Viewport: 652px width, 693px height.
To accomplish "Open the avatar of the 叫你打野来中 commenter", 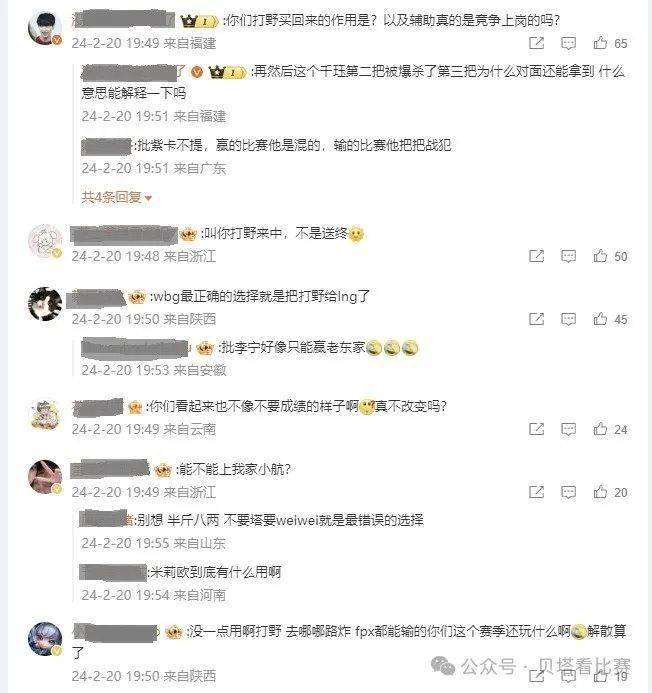I will pos(44,241).
